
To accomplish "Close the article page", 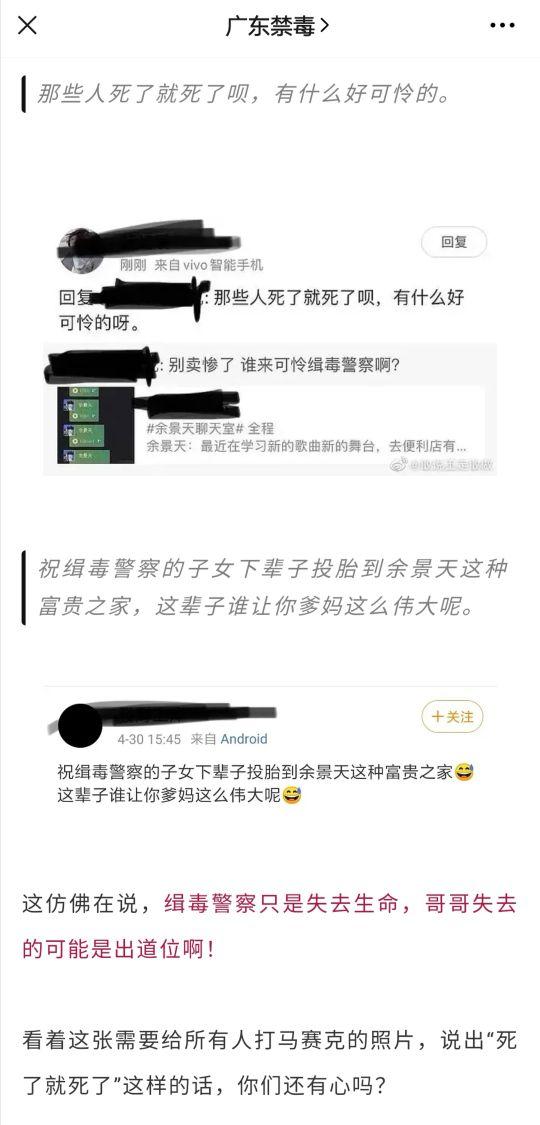I will tap(27, 26).
